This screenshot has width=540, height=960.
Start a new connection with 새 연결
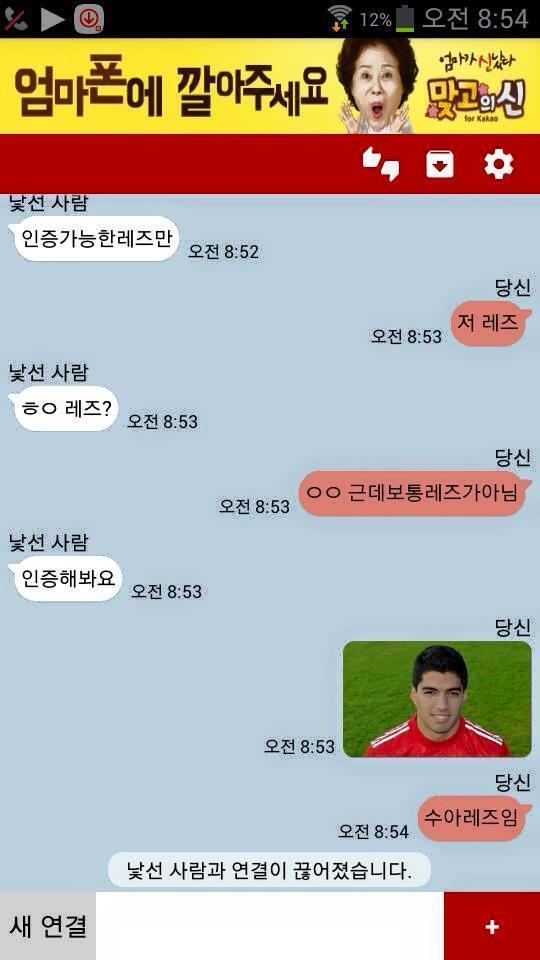click(x=48, y=926)
